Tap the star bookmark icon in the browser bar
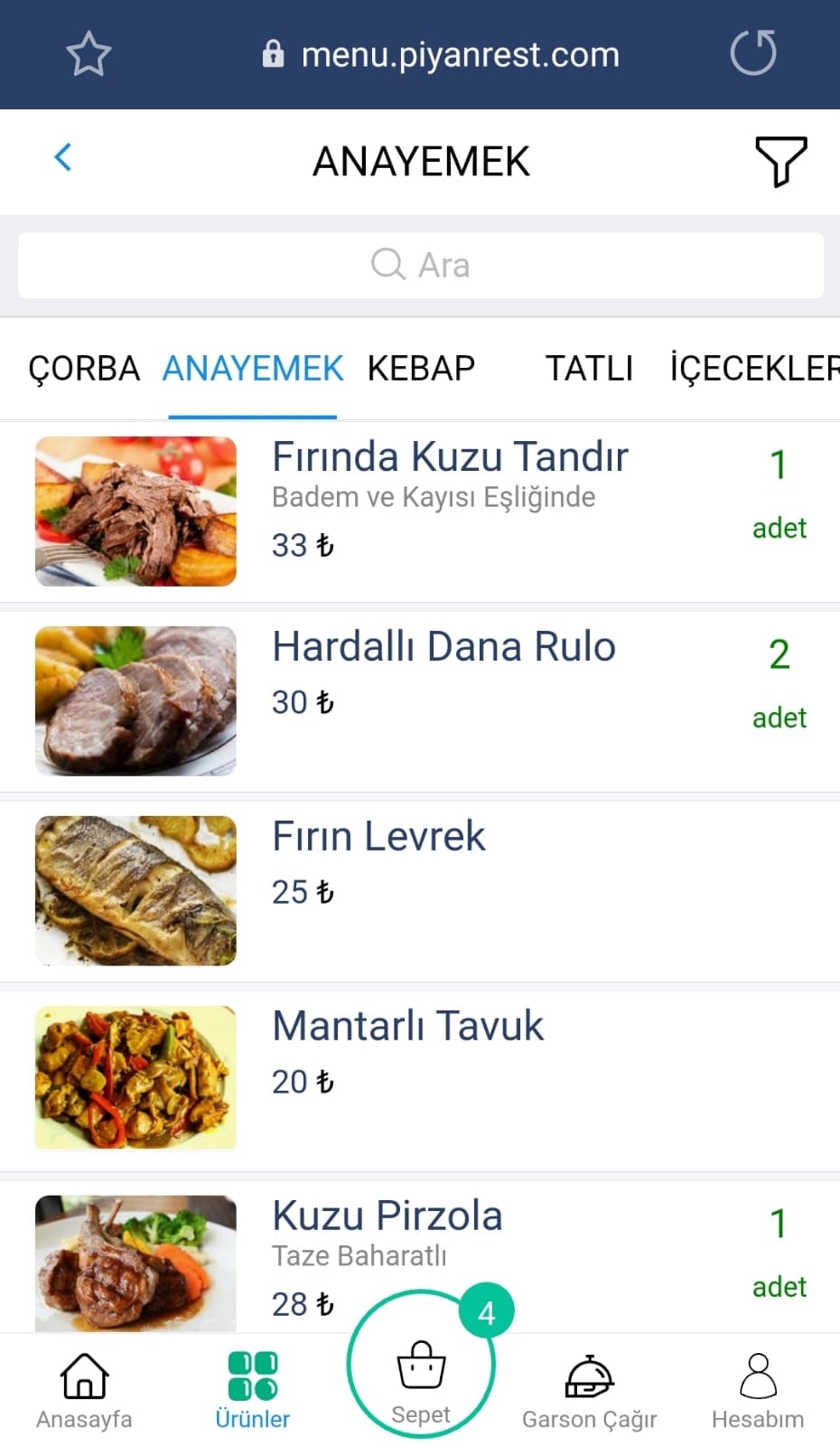840x1446 pixels. [89, 54]
